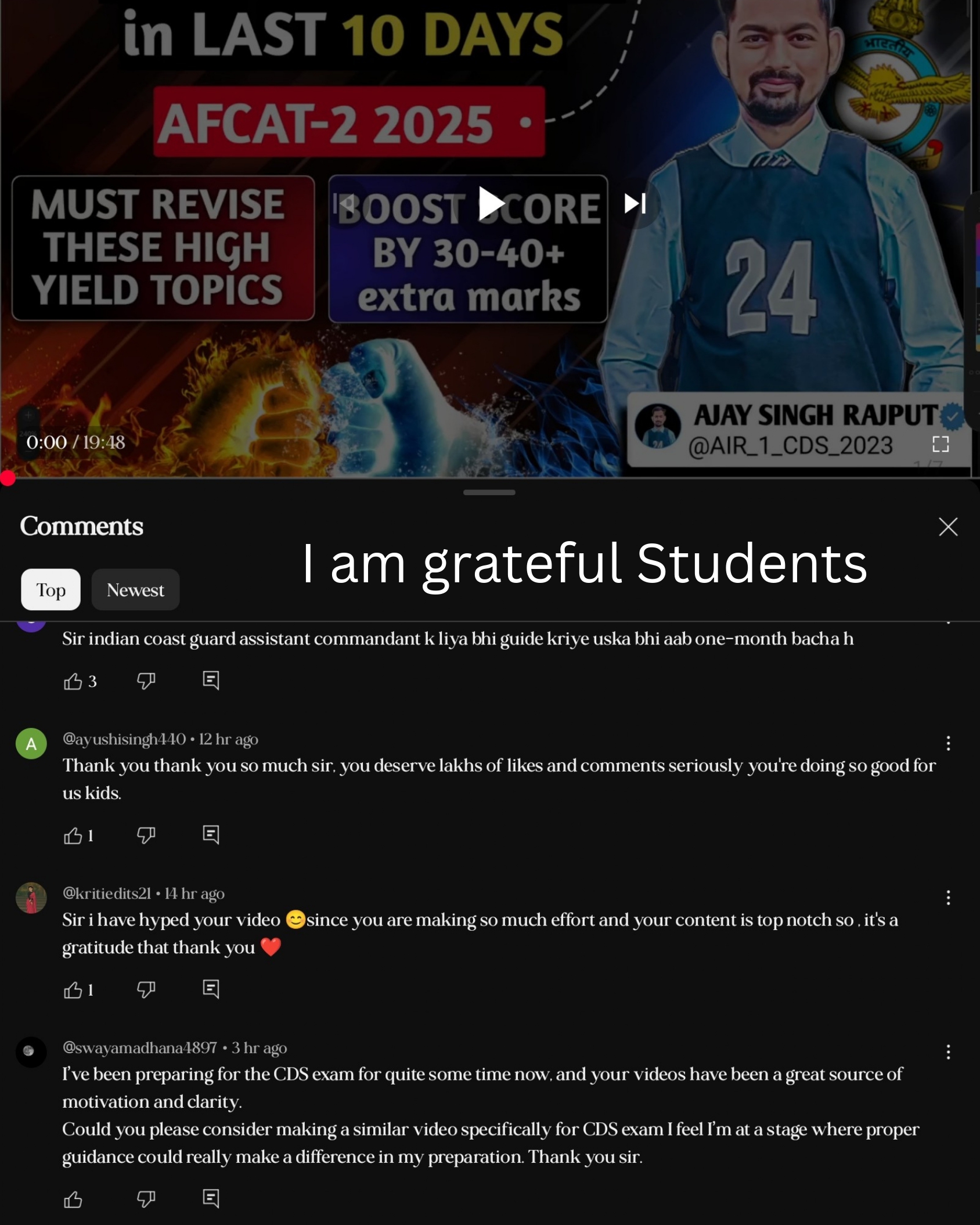980x1225 pixels.
Task: Like @ayushisingh440's comment
Action: pyautogui.click(x=73, y=835)
